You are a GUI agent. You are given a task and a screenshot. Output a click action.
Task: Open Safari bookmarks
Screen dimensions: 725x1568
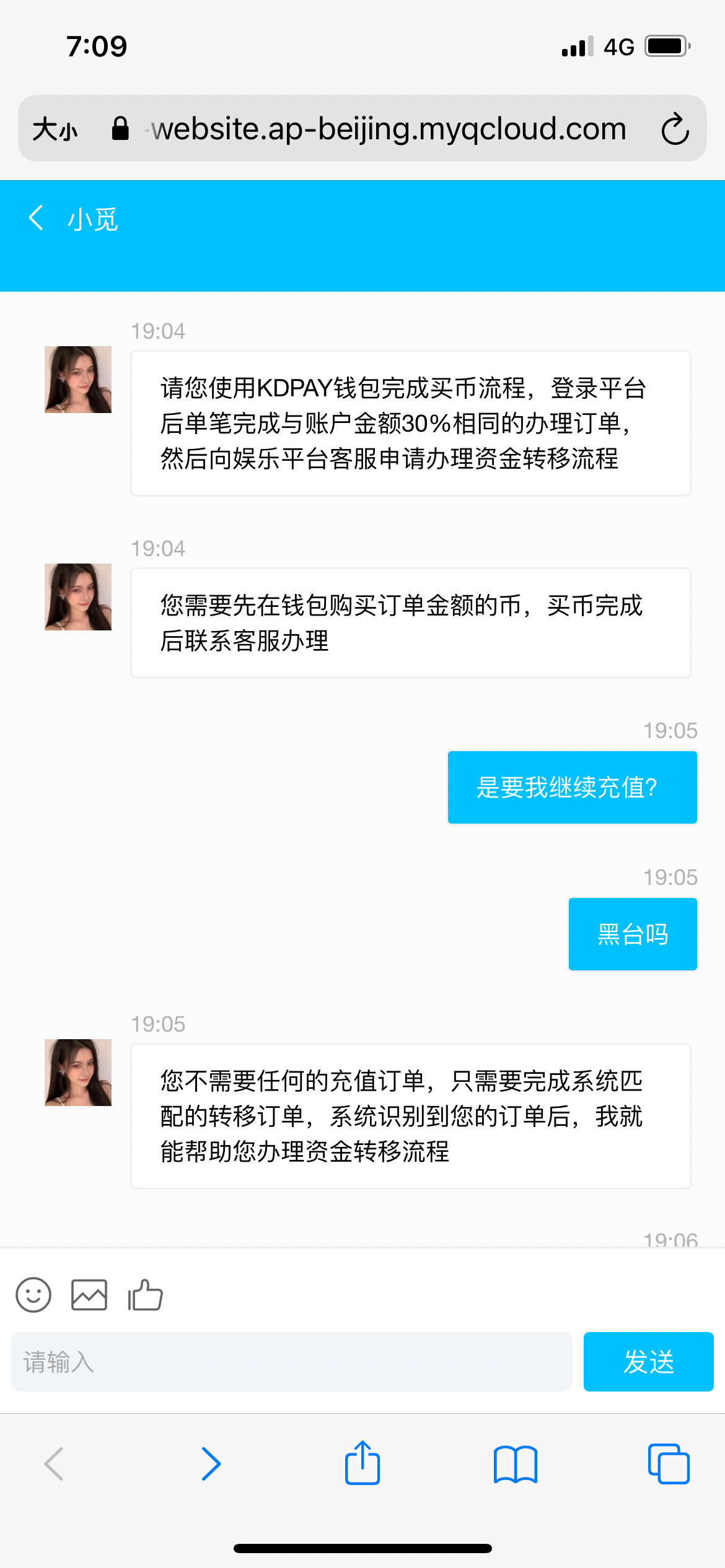tap(516, 1464)
